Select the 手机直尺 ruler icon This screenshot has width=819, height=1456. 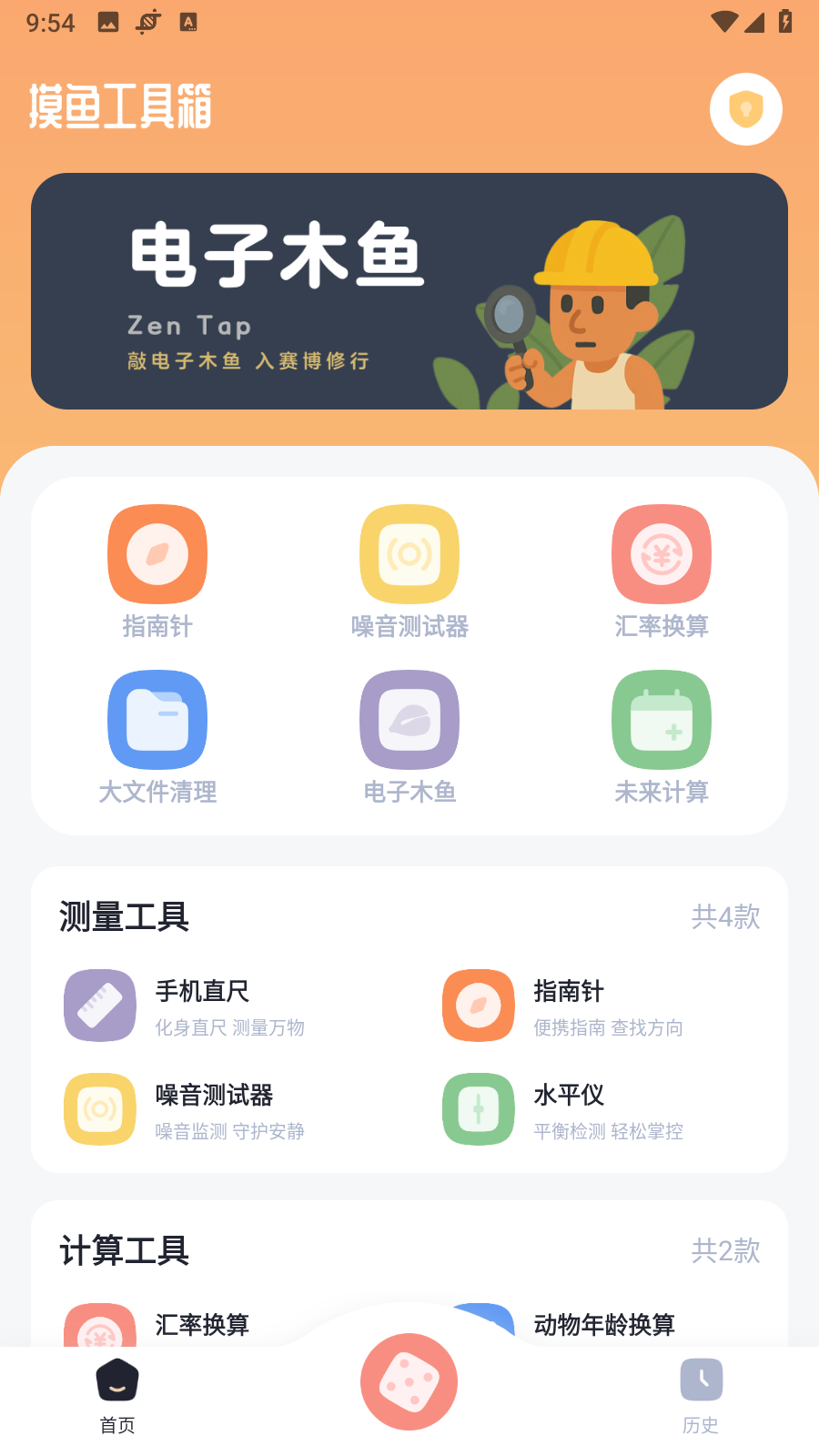pyautogui.click(x=99, y=1006)
